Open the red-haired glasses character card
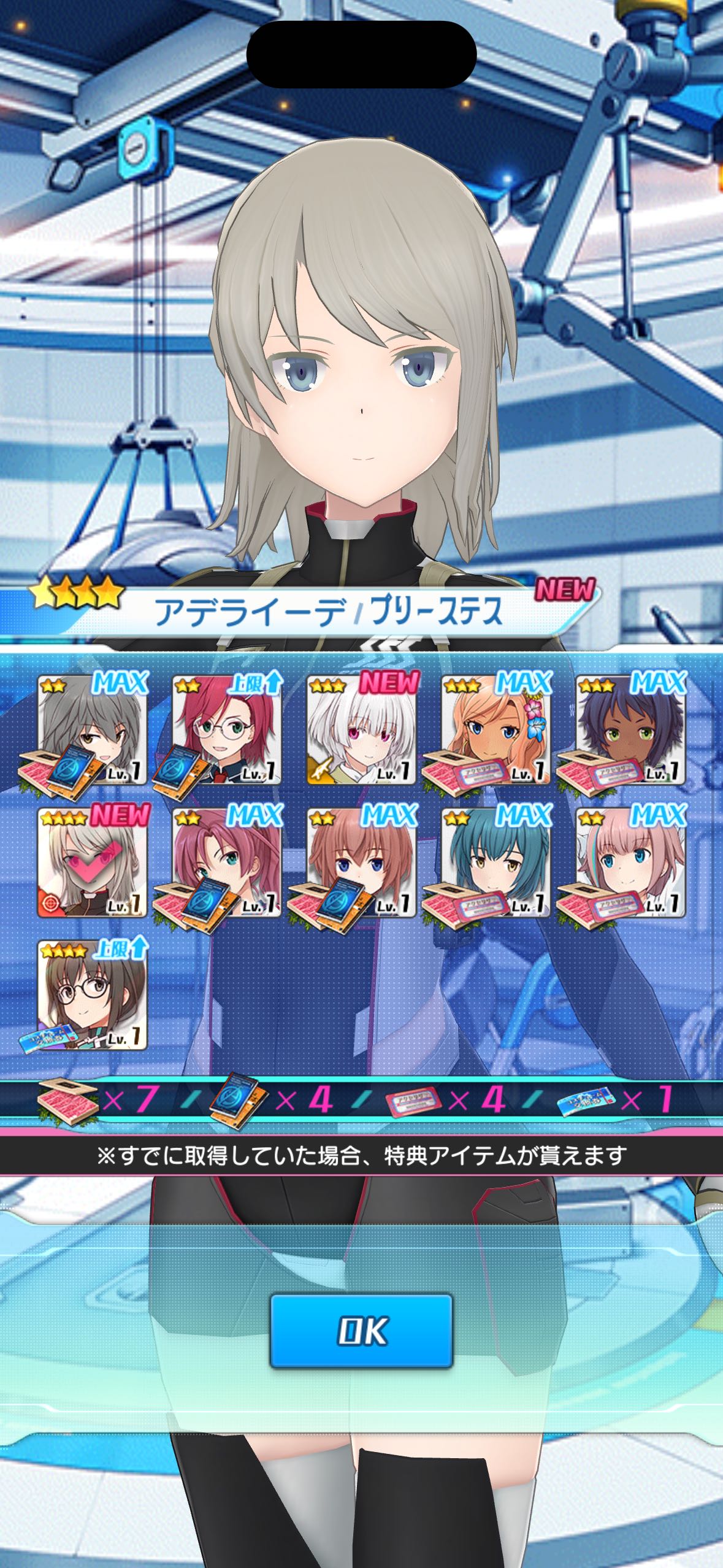The width and height of the screenshot is (723, 1568). [226, 730]
